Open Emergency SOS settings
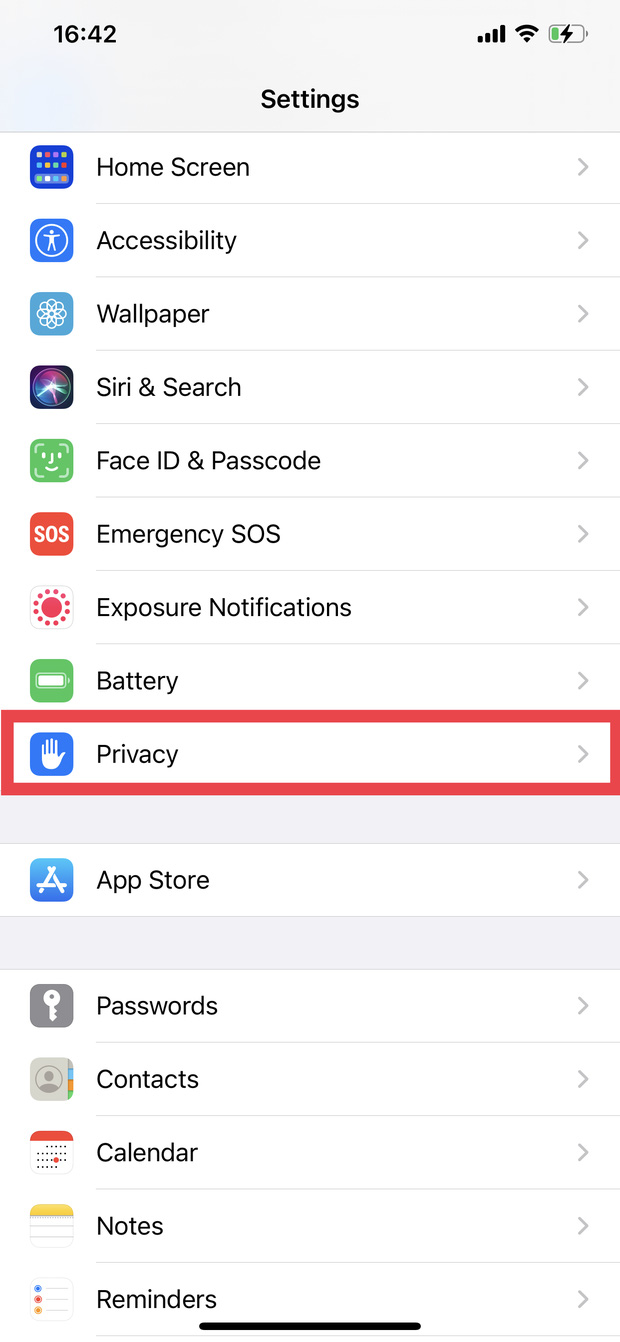This screenshot has height=1342, width=620. 310,534
